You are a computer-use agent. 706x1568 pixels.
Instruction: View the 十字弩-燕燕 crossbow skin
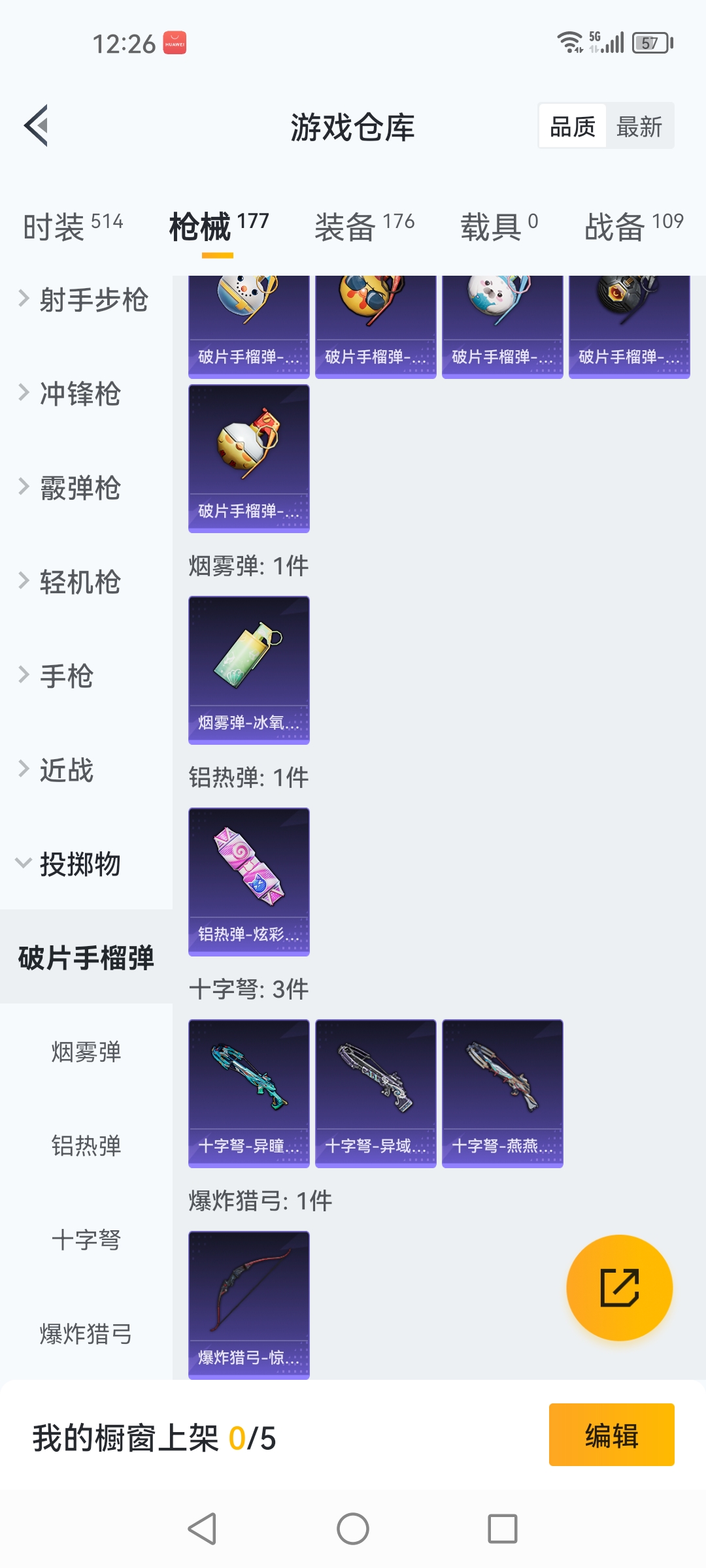coord(503,1093)
